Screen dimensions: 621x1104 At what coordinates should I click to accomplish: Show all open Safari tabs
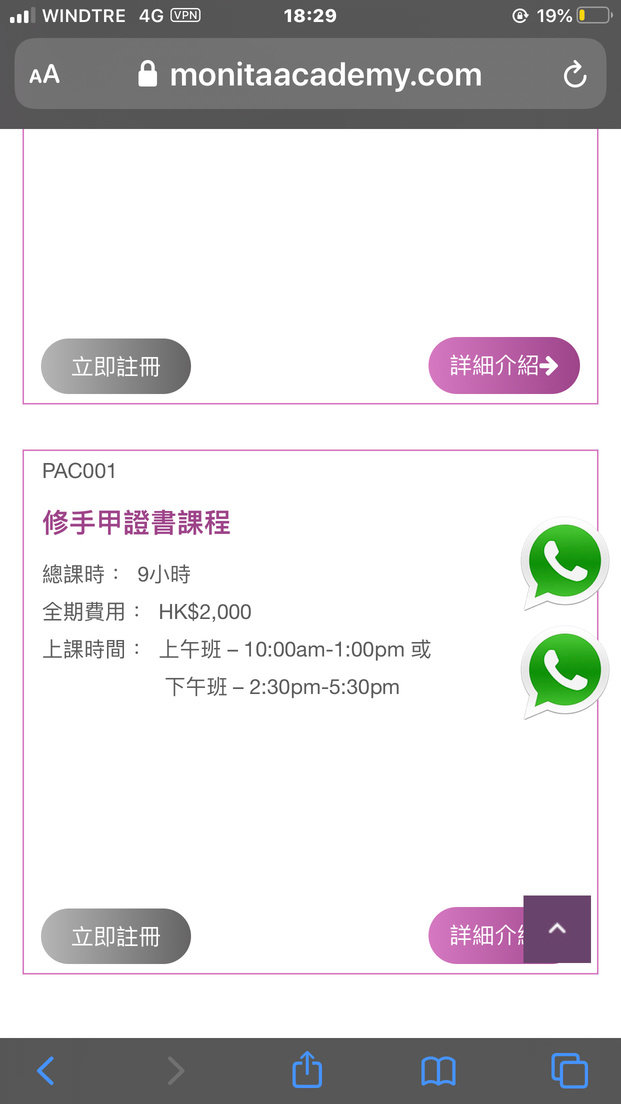[x=570, y=1071]
